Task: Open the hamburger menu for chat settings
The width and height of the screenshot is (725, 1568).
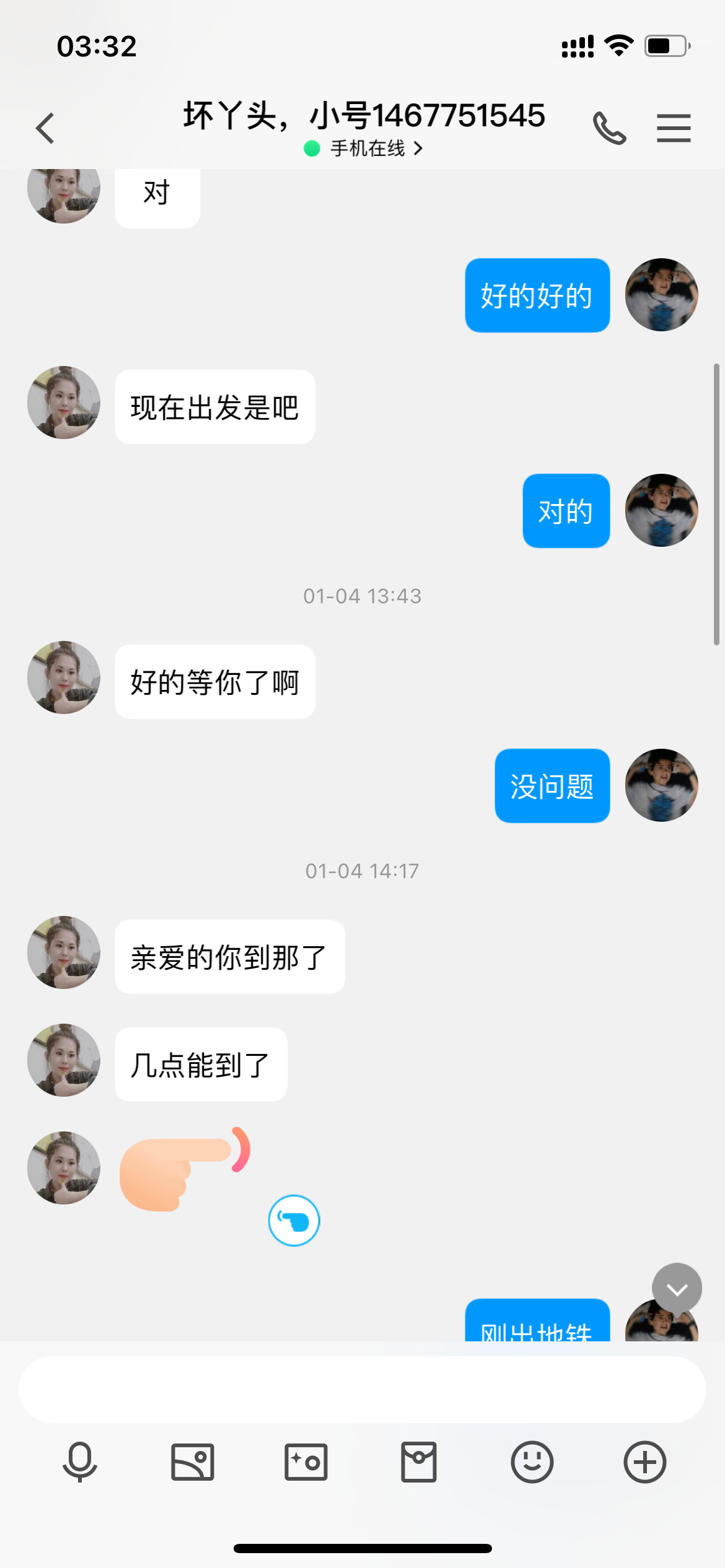Action: pos(673,128)
